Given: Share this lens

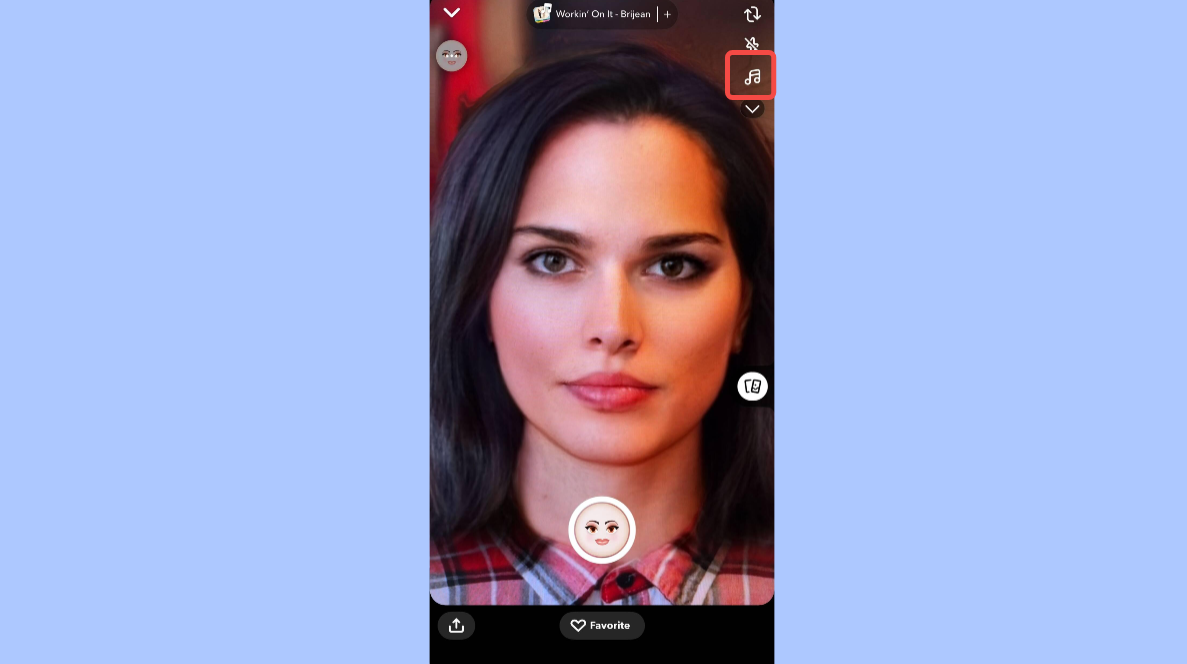Looking at the screenshot, I should pos(456,625).
